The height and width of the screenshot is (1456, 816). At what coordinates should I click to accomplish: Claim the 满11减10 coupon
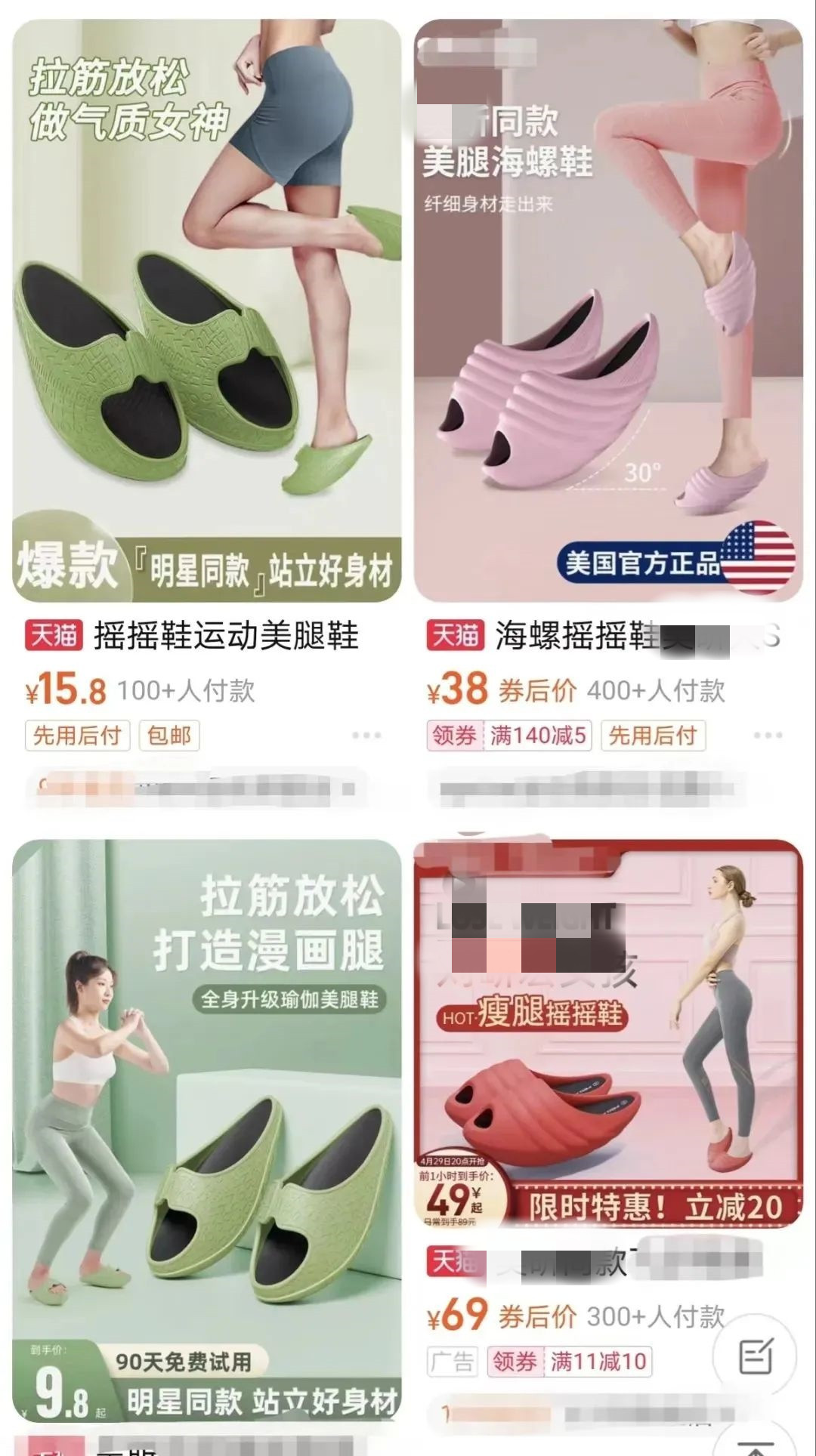click(570, 1361)
